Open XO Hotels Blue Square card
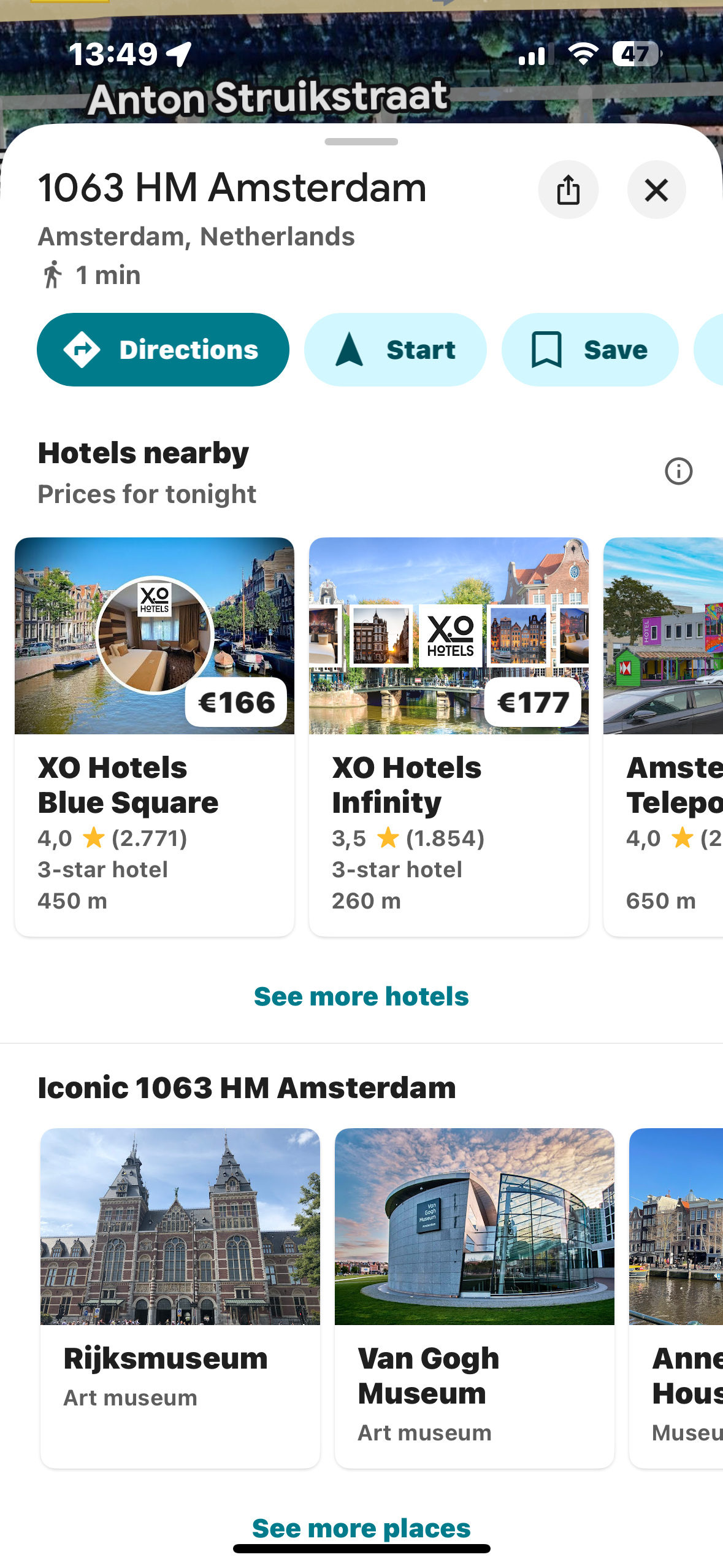The height and width of the screenshot is (1568, 723). (x=155, y=736)
